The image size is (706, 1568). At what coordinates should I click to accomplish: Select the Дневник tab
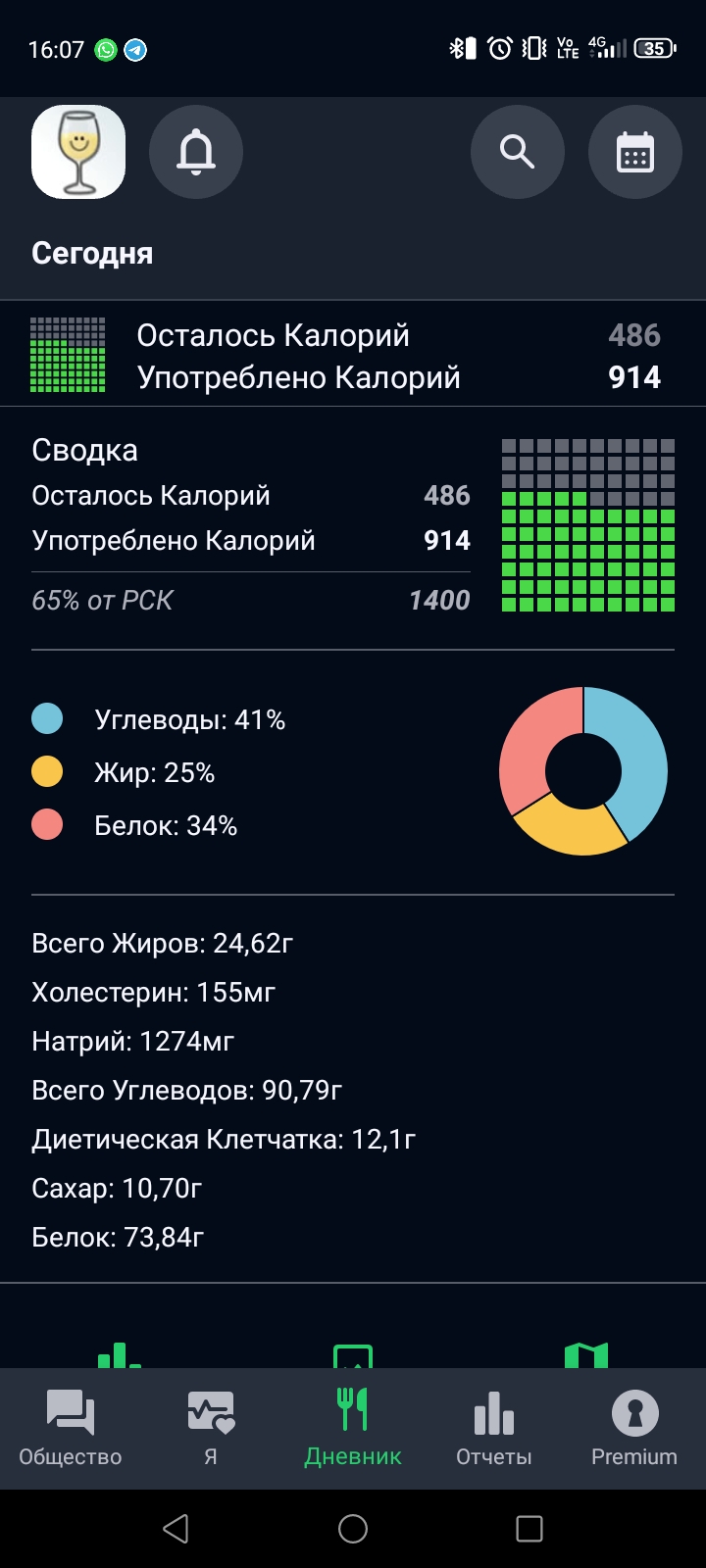353,1429
